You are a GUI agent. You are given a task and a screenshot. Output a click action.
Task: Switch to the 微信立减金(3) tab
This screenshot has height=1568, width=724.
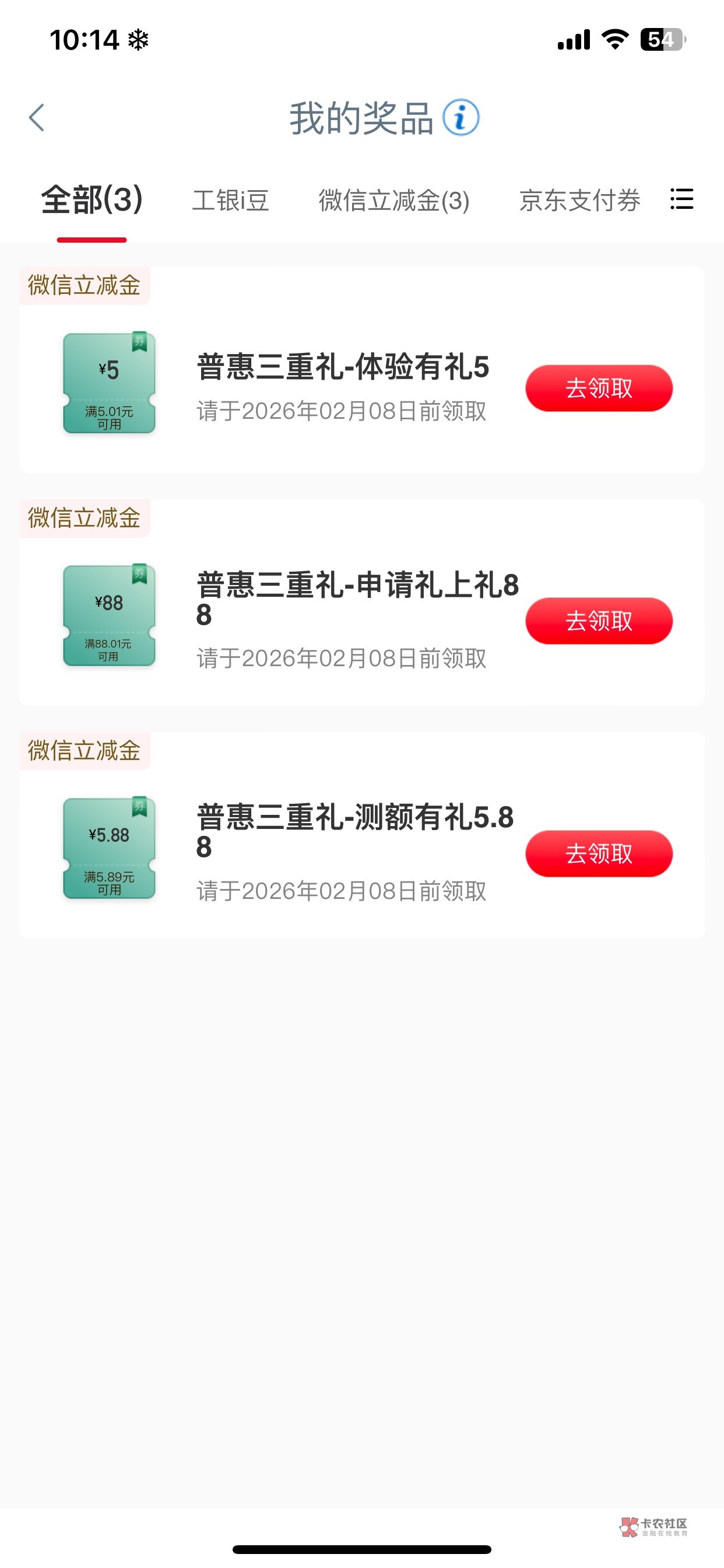coord(394,201)
